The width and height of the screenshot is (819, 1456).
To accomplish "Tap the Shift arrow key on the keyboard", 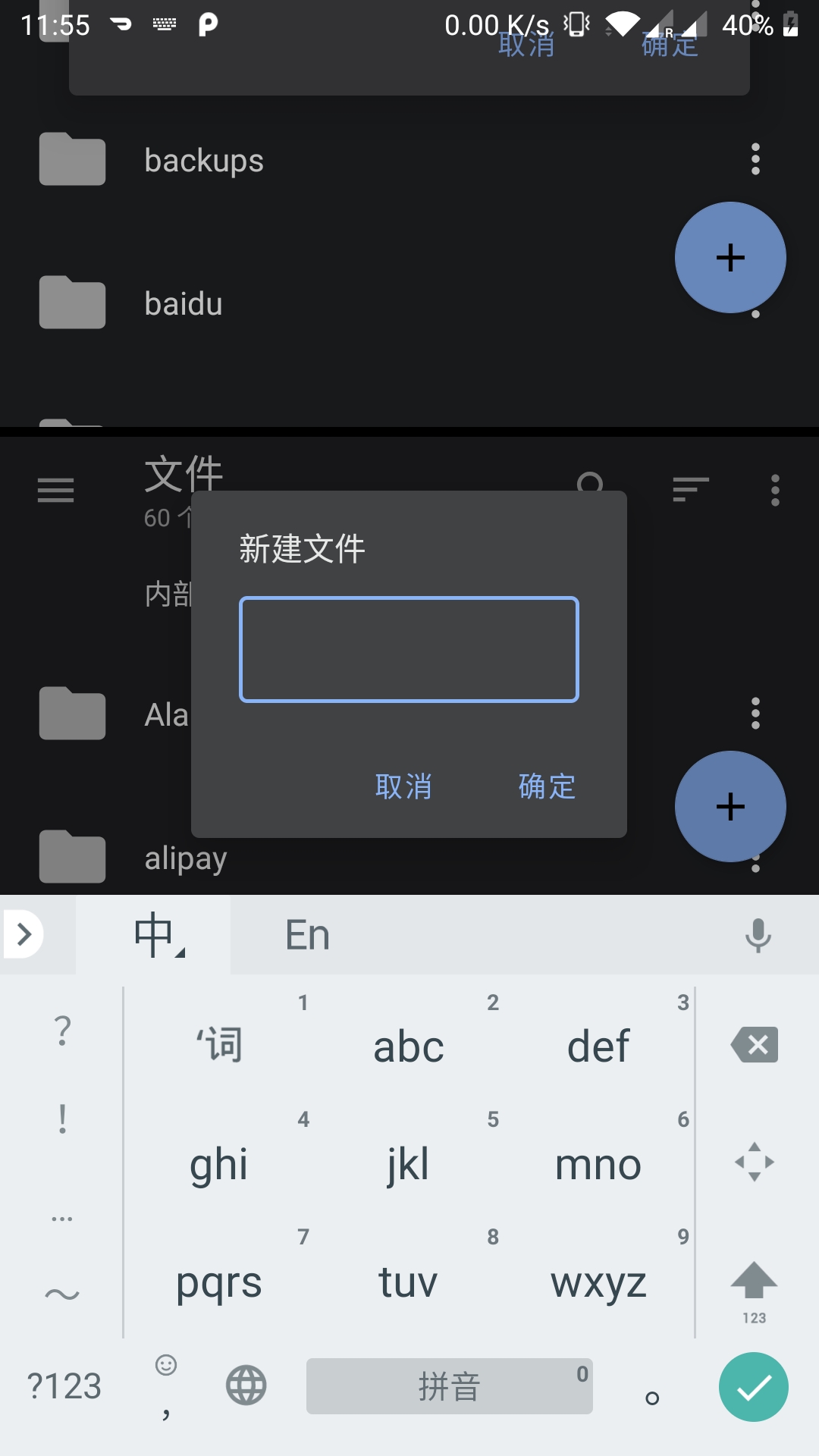I will coord(753,1282).
